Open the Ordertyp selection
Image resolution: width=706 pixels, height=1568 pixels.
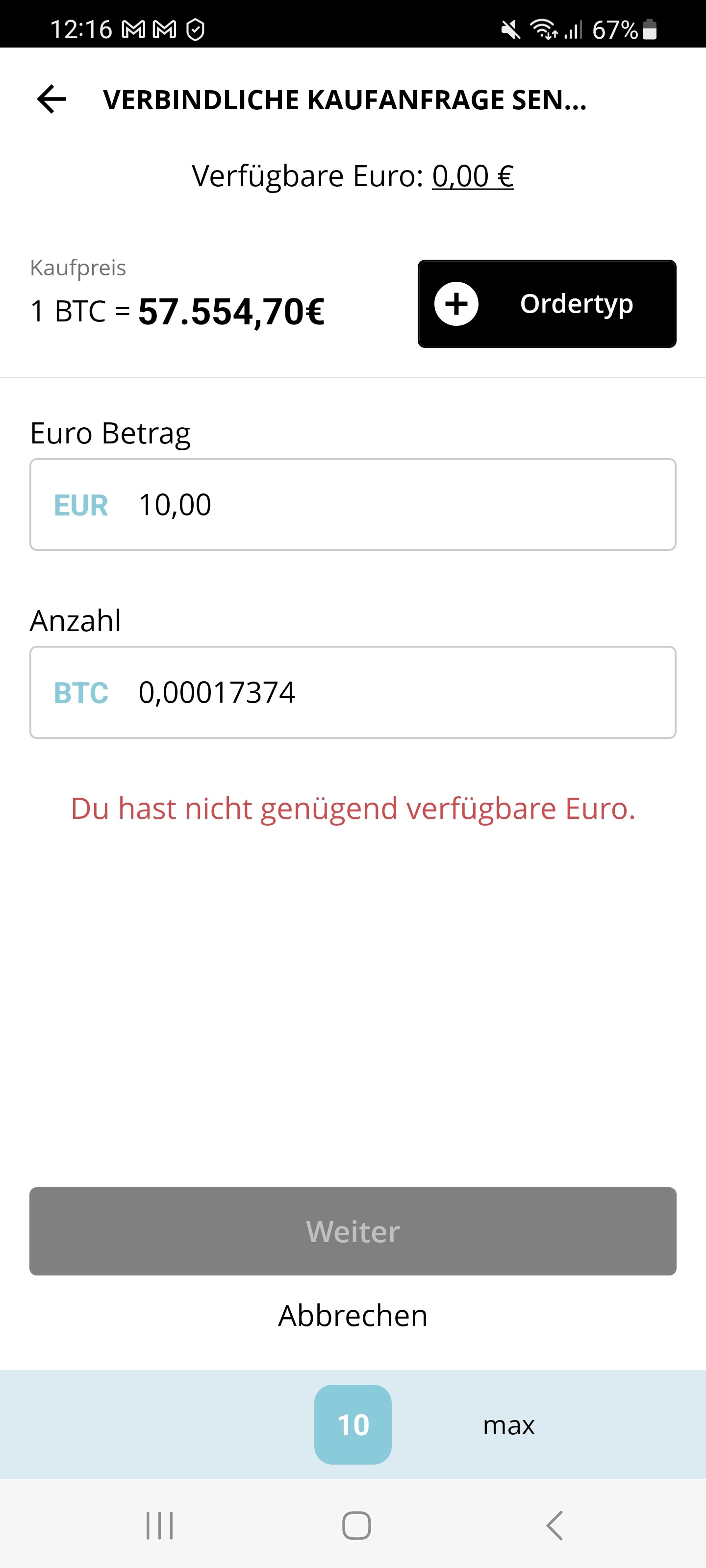tap(546, 304)
